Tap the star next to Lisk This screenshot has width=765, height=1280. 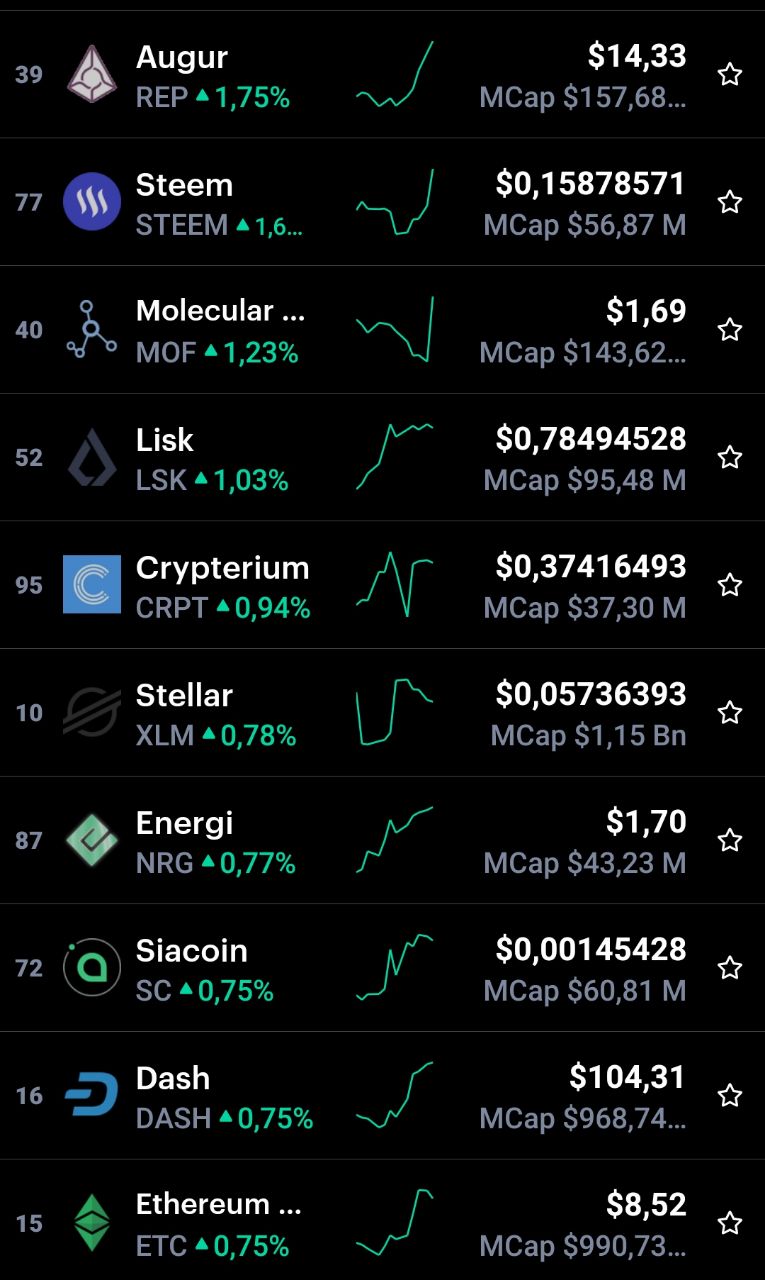click(730, 458)
